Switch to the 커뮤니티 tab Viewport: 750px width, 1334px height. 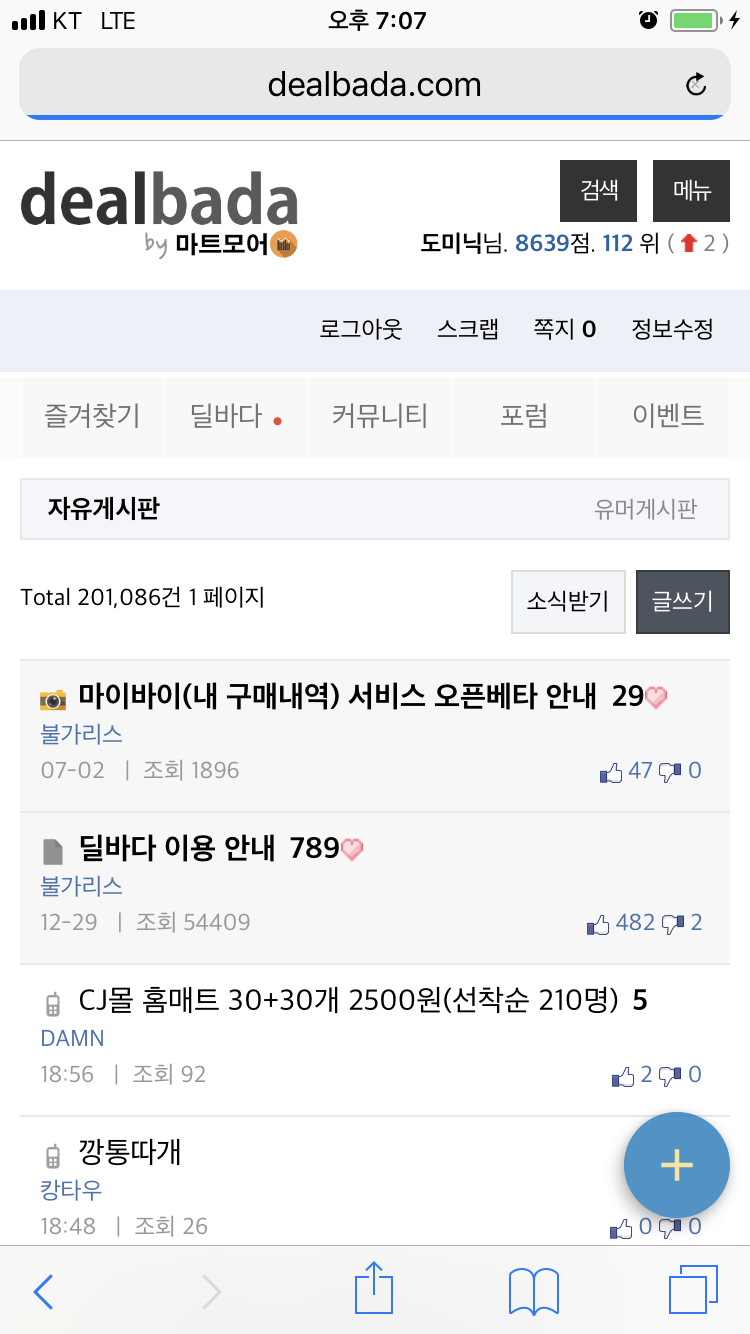click(x=380, y=416)
